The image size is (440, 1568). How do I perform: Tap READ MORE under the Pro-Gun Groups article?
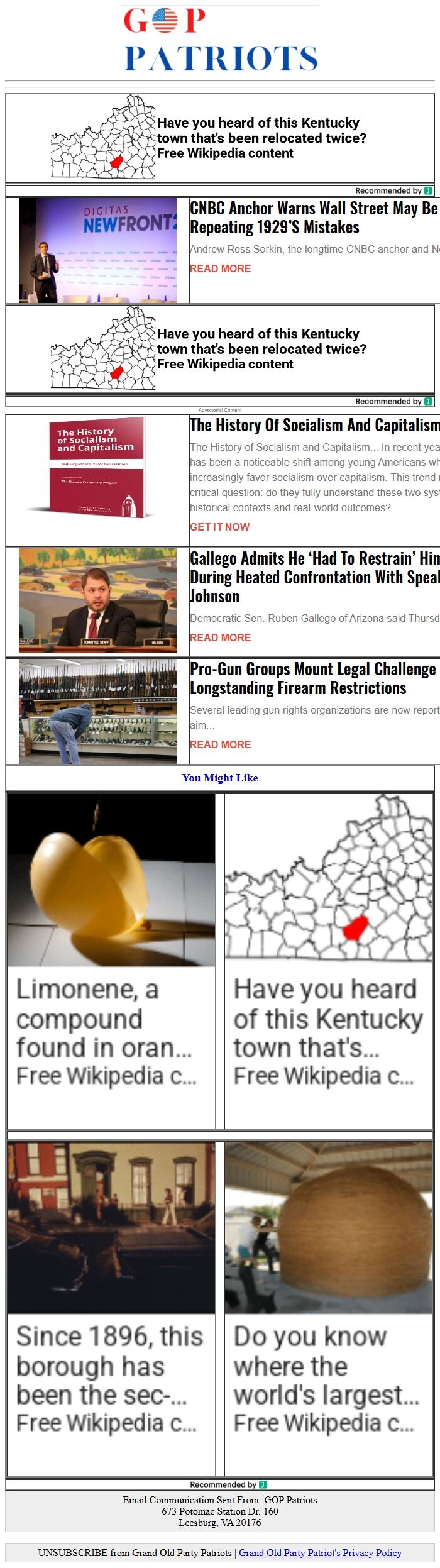(220, 744)
